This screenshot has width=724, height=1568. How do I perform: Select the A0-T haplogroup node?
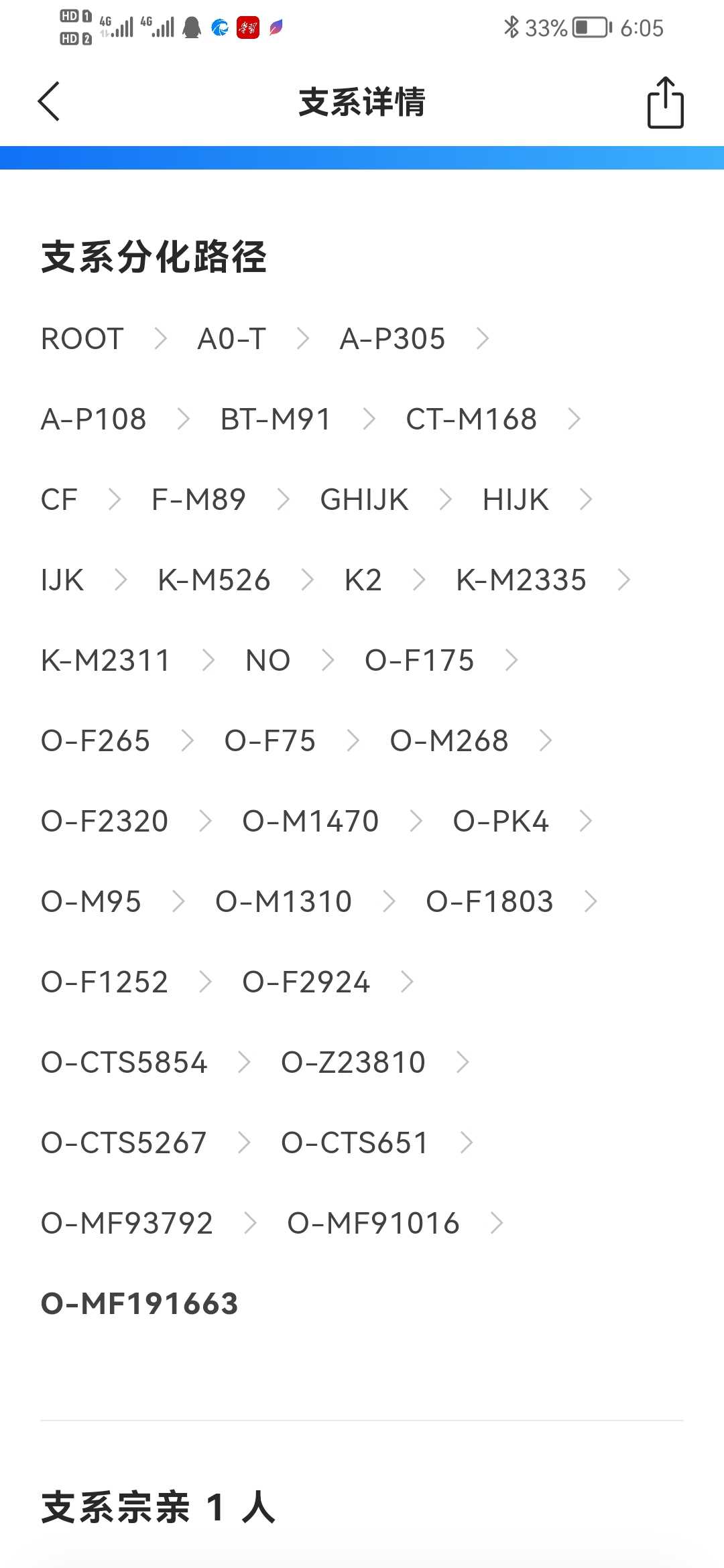click(x=232, y=339)
